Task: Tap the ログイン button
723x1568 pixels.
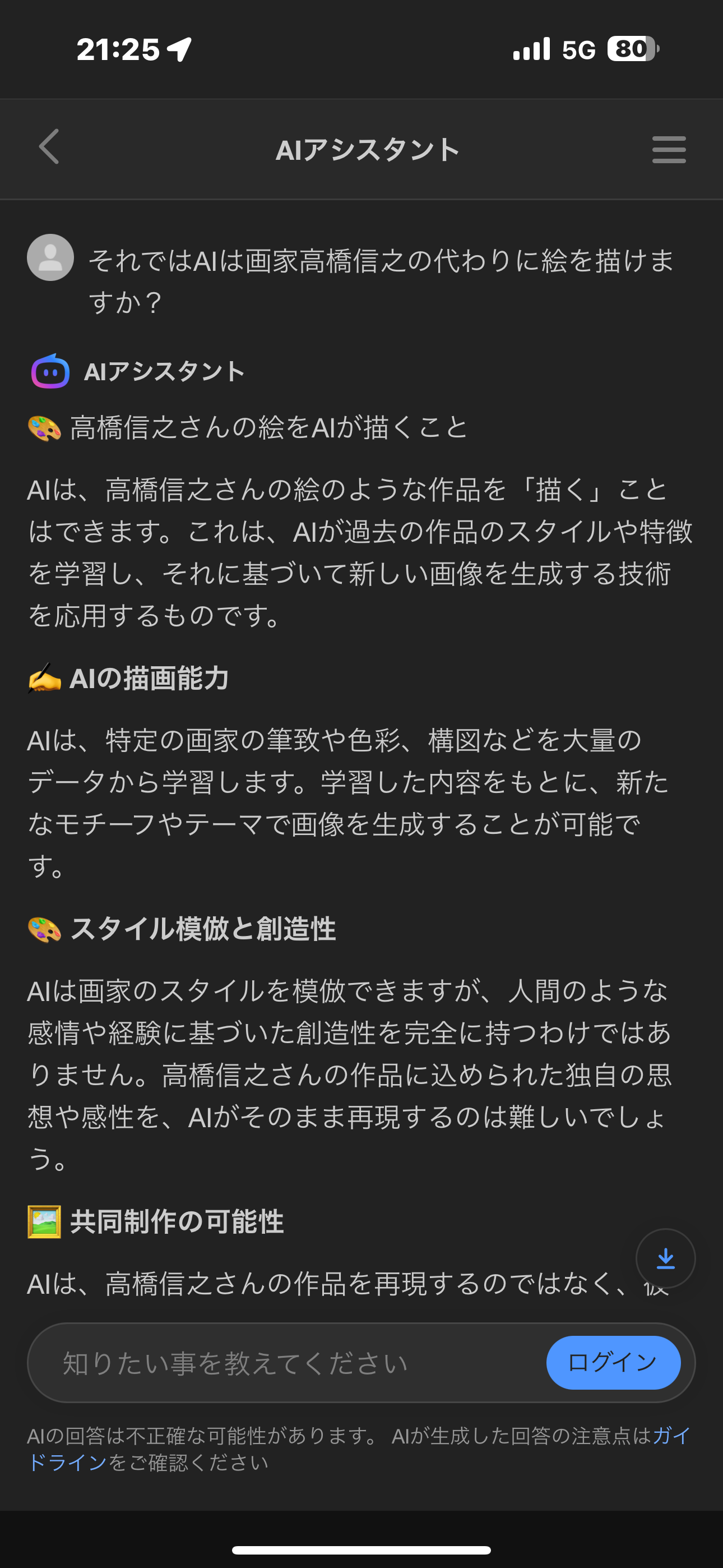Action: (613, 1362)
